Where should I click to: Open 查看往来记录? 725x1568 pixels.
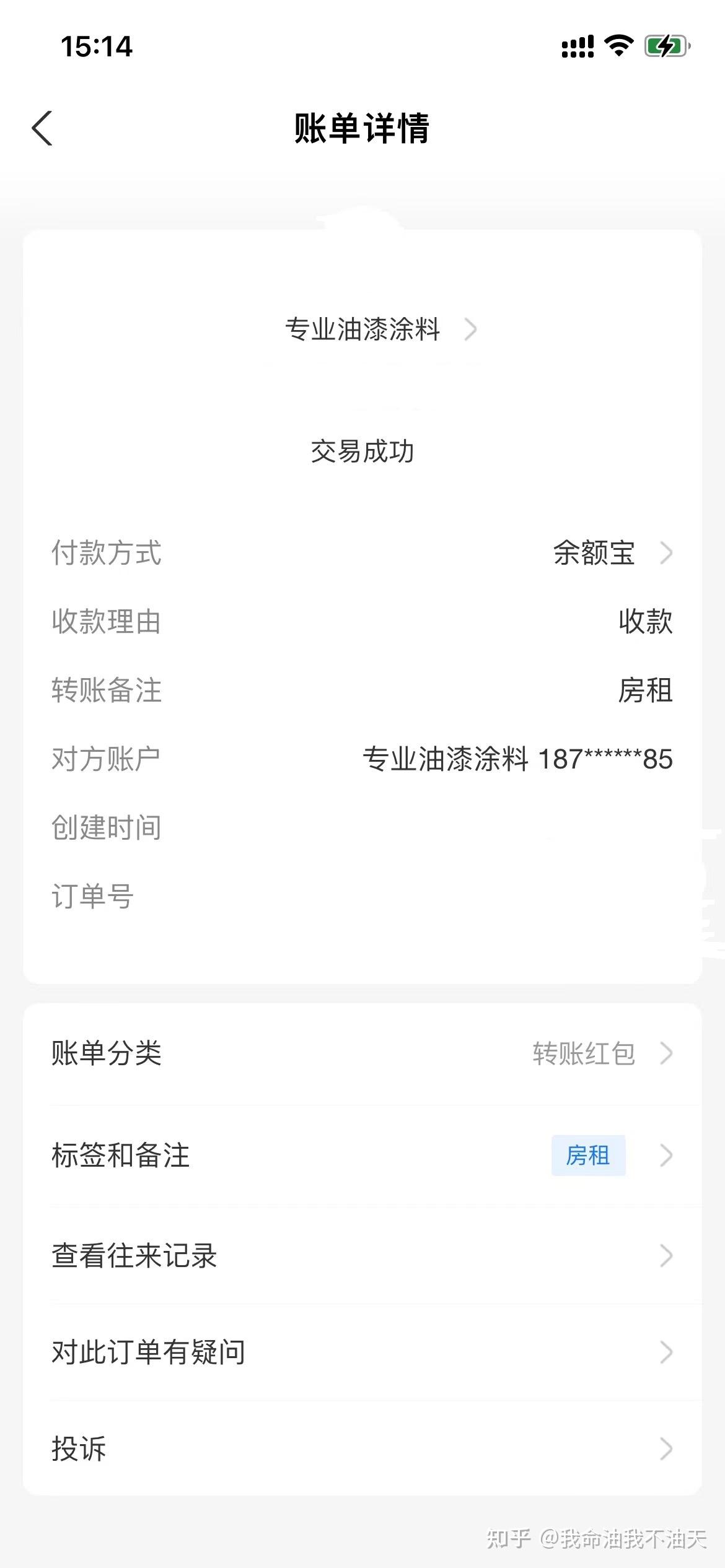[362, 1255]
